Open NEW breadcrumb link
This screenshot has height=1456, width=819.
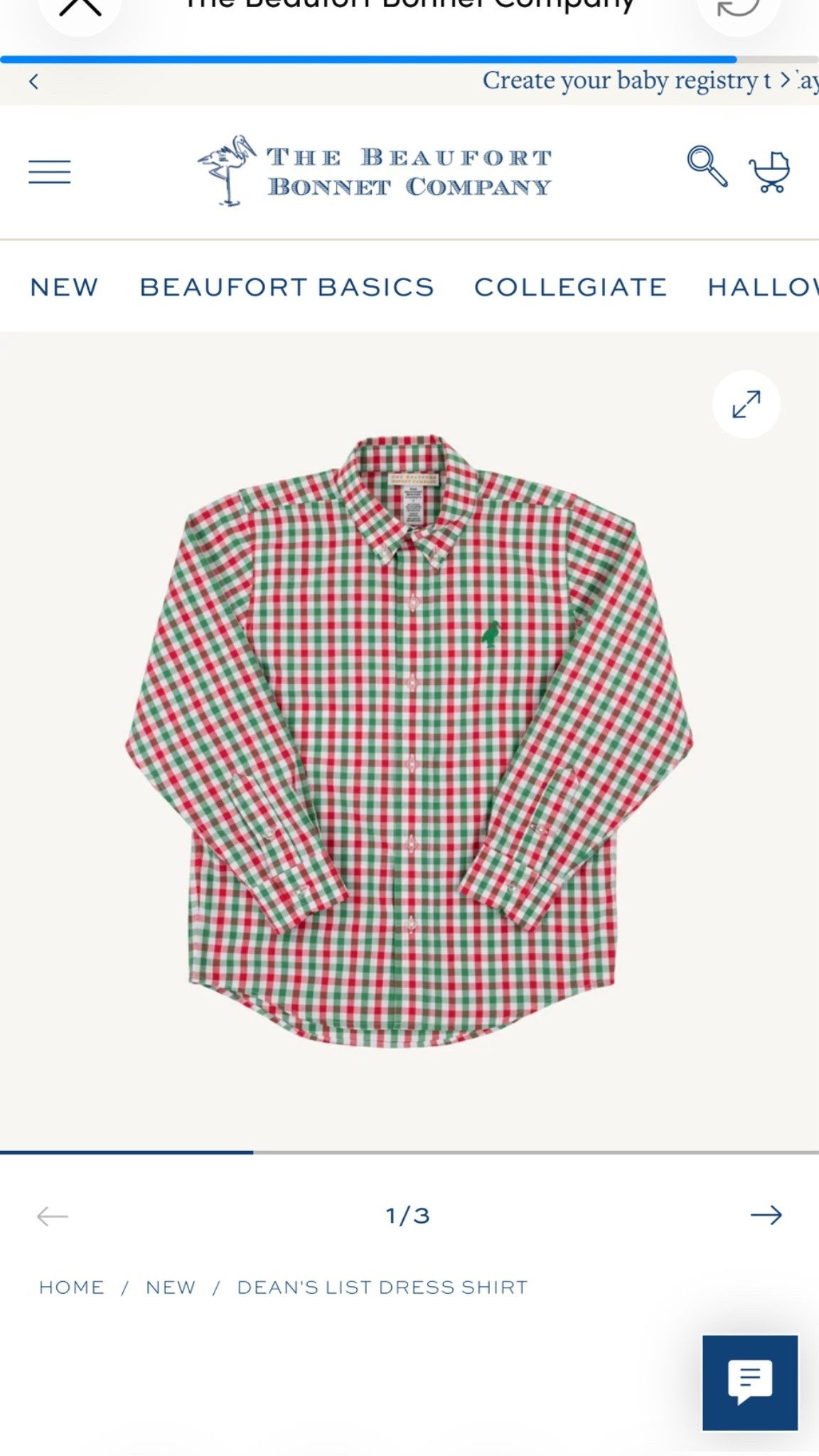coord(170,1288)
